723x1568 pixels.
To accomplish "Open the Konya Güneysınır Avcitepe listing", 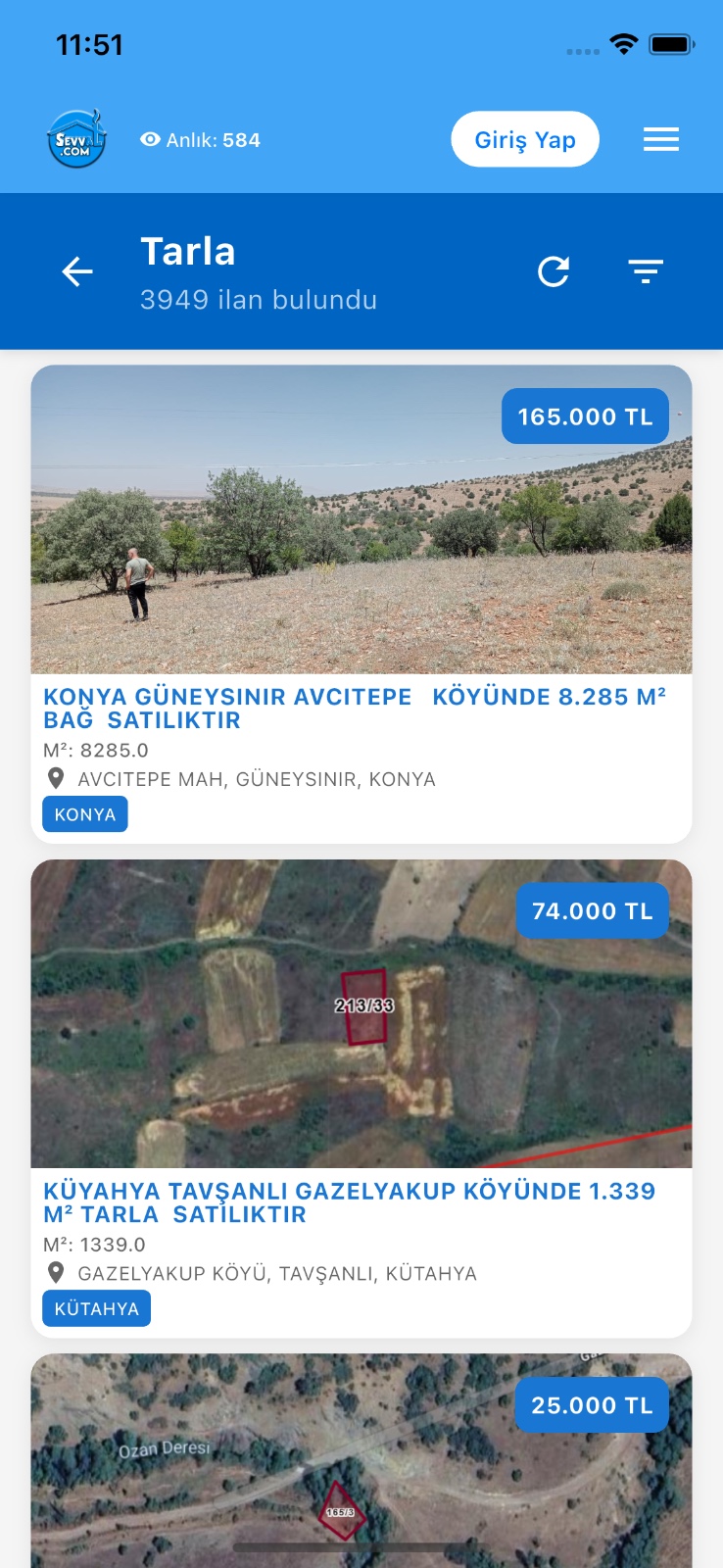I will 354,708.
